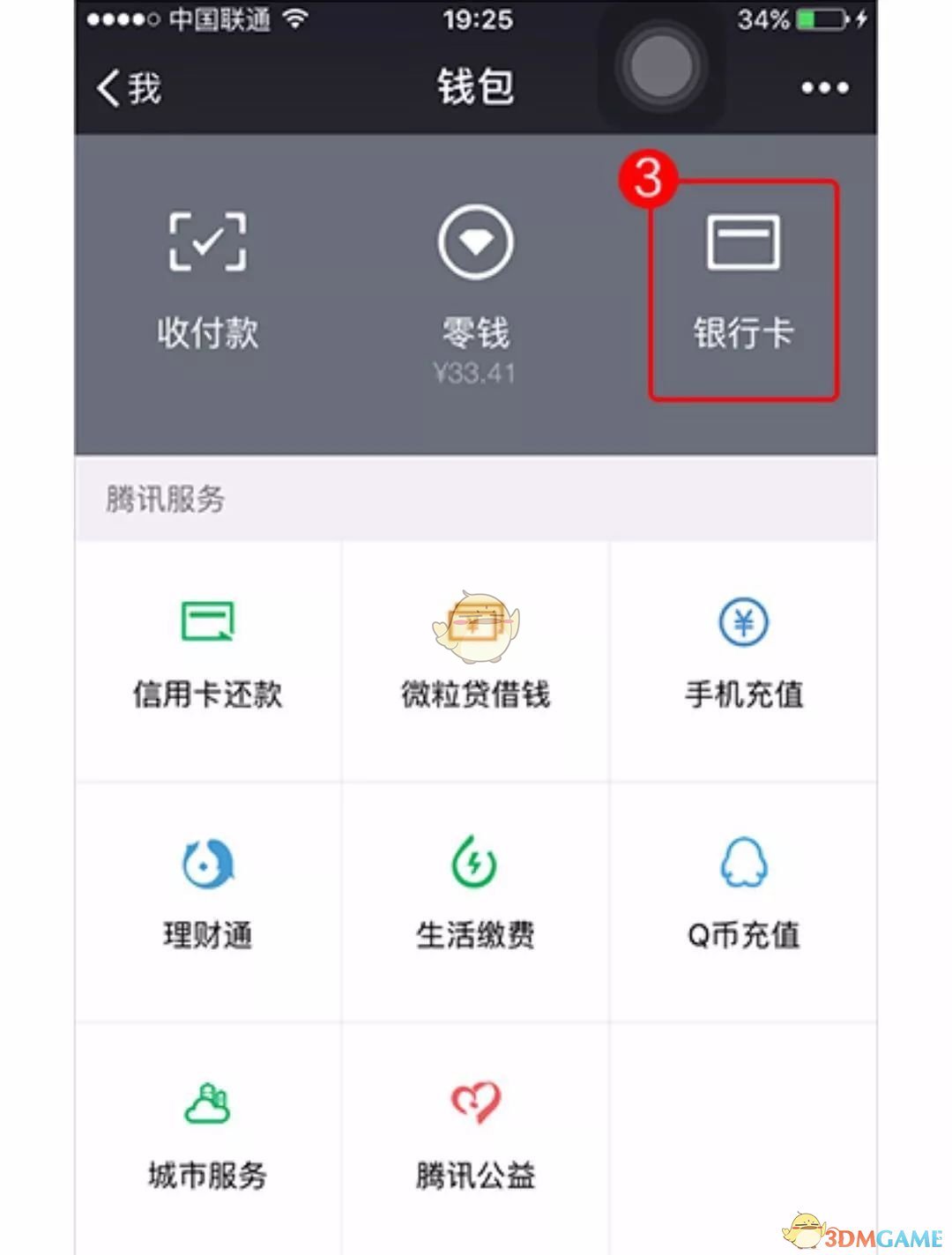Tap the ¥33.41 balance amount text

[475, 373]
